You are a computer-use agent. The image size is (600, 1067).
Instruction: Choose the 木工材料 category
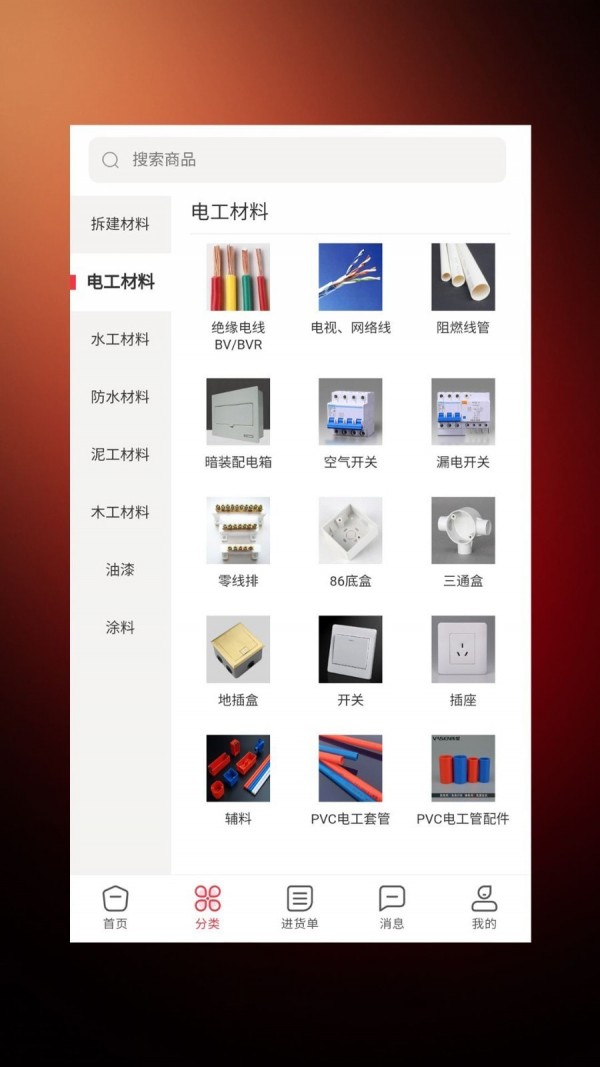120,512
